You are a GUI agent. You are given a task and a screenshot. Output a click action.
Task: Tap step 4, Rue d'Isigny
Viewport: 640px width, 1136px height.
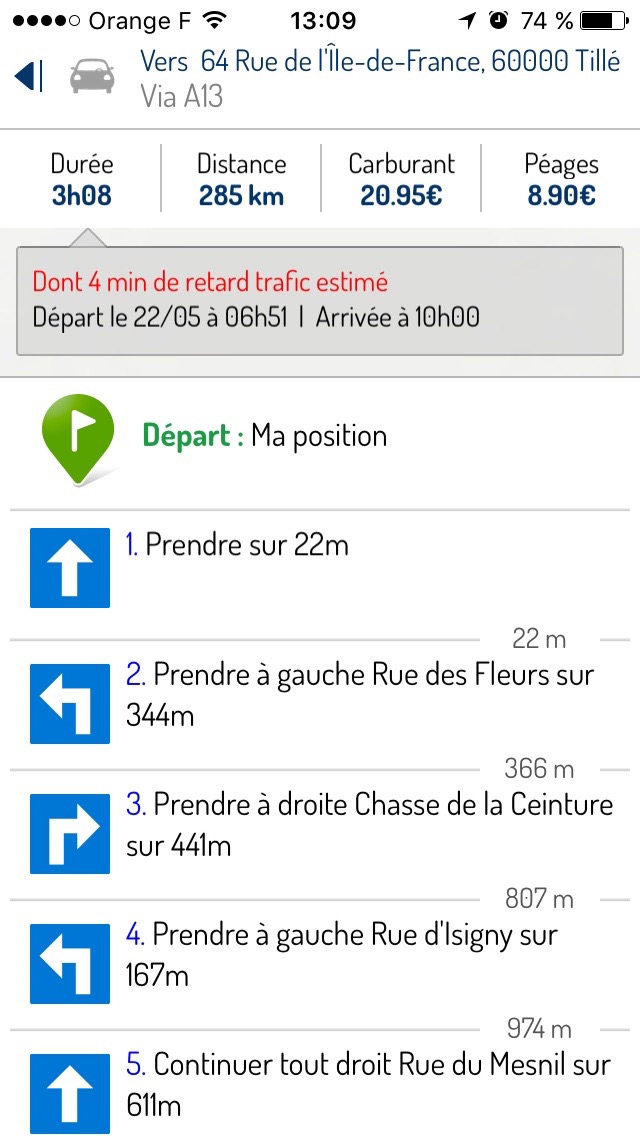click(x=320, y=955)
